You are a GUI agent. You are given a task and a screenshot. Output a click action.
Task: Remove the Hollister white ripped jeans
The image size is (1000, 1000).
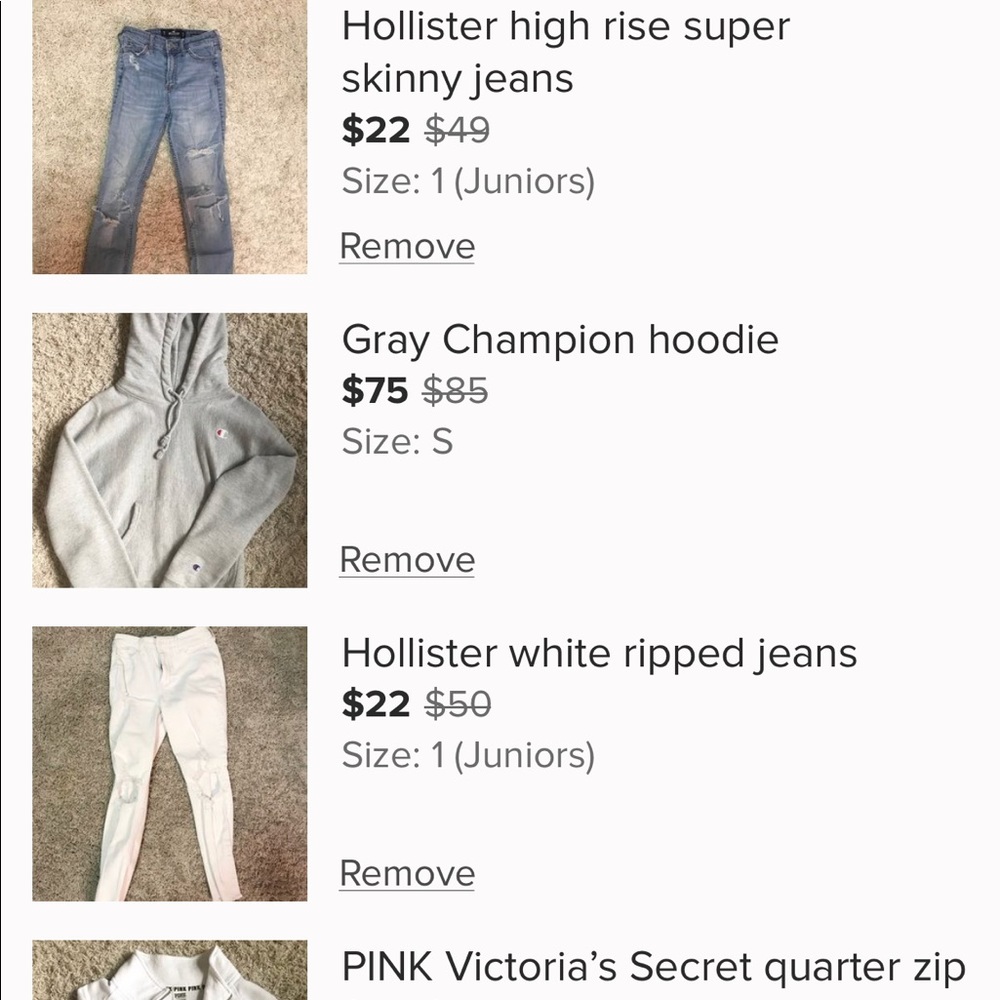pyautogui.click(x=407, y=873)
